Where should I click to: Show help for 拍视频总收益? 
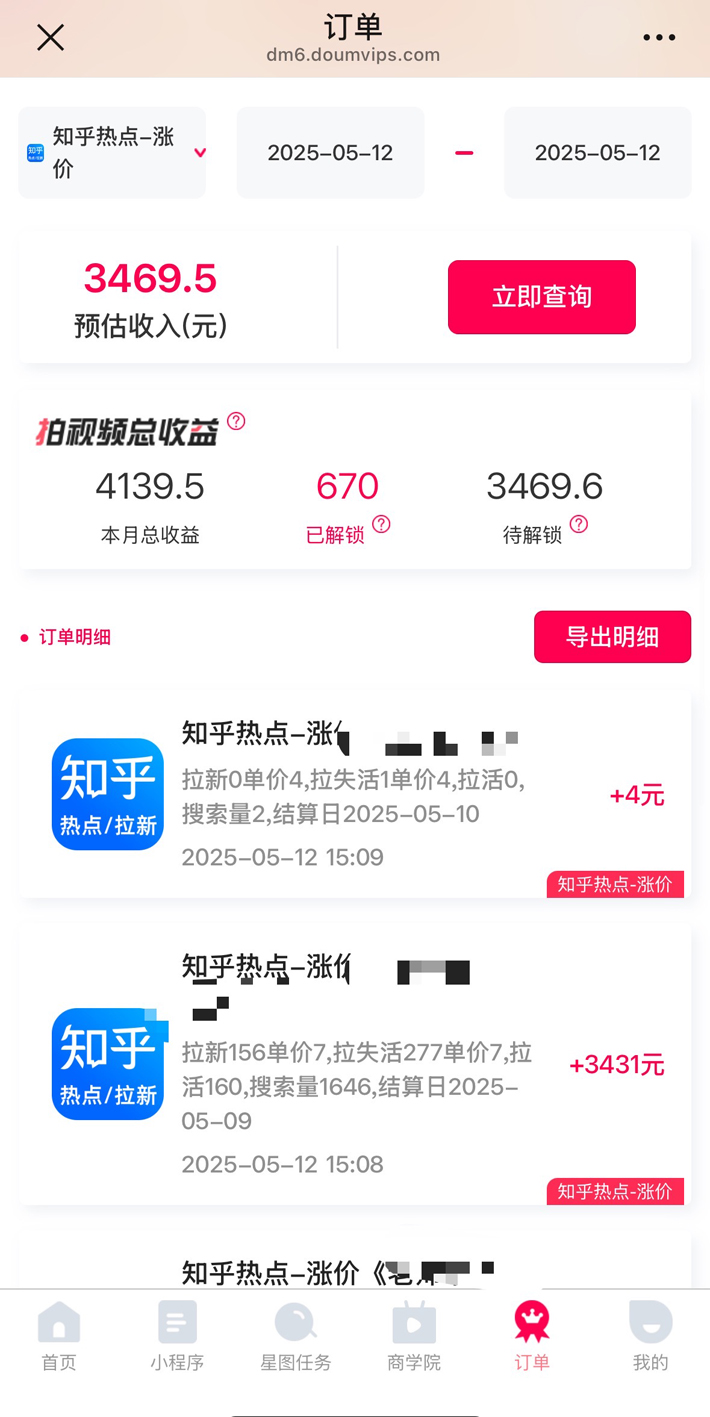click(236, 421)
